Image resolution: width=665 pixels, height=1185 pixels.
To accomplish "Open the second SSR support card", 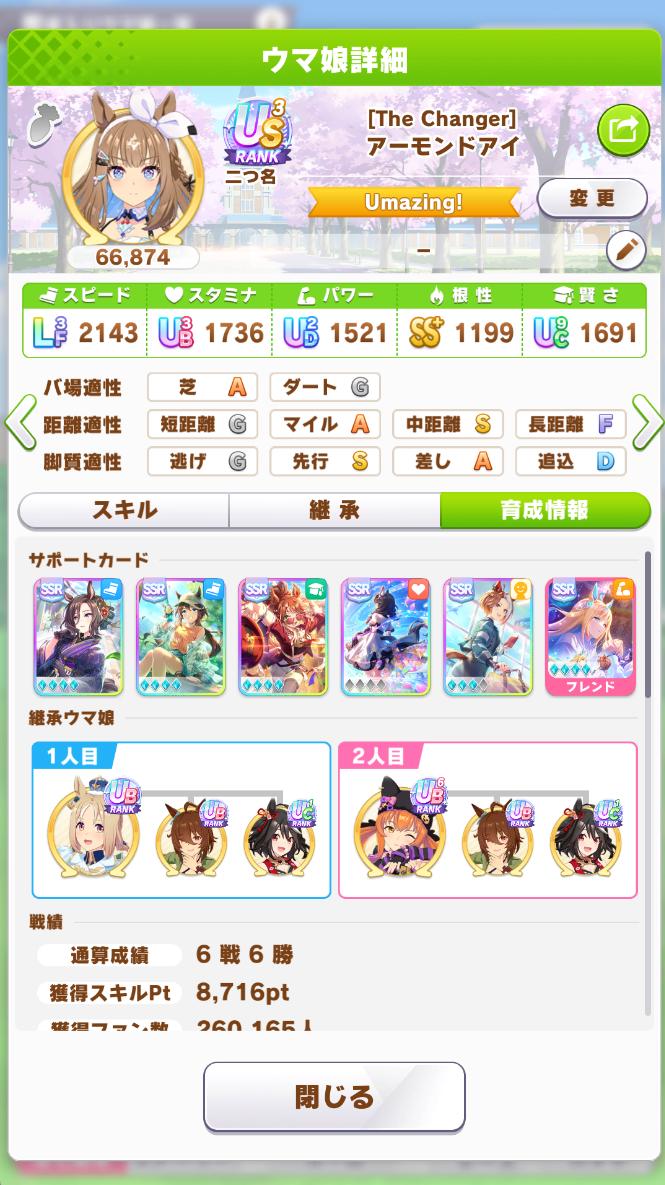I will pos(181,636).
